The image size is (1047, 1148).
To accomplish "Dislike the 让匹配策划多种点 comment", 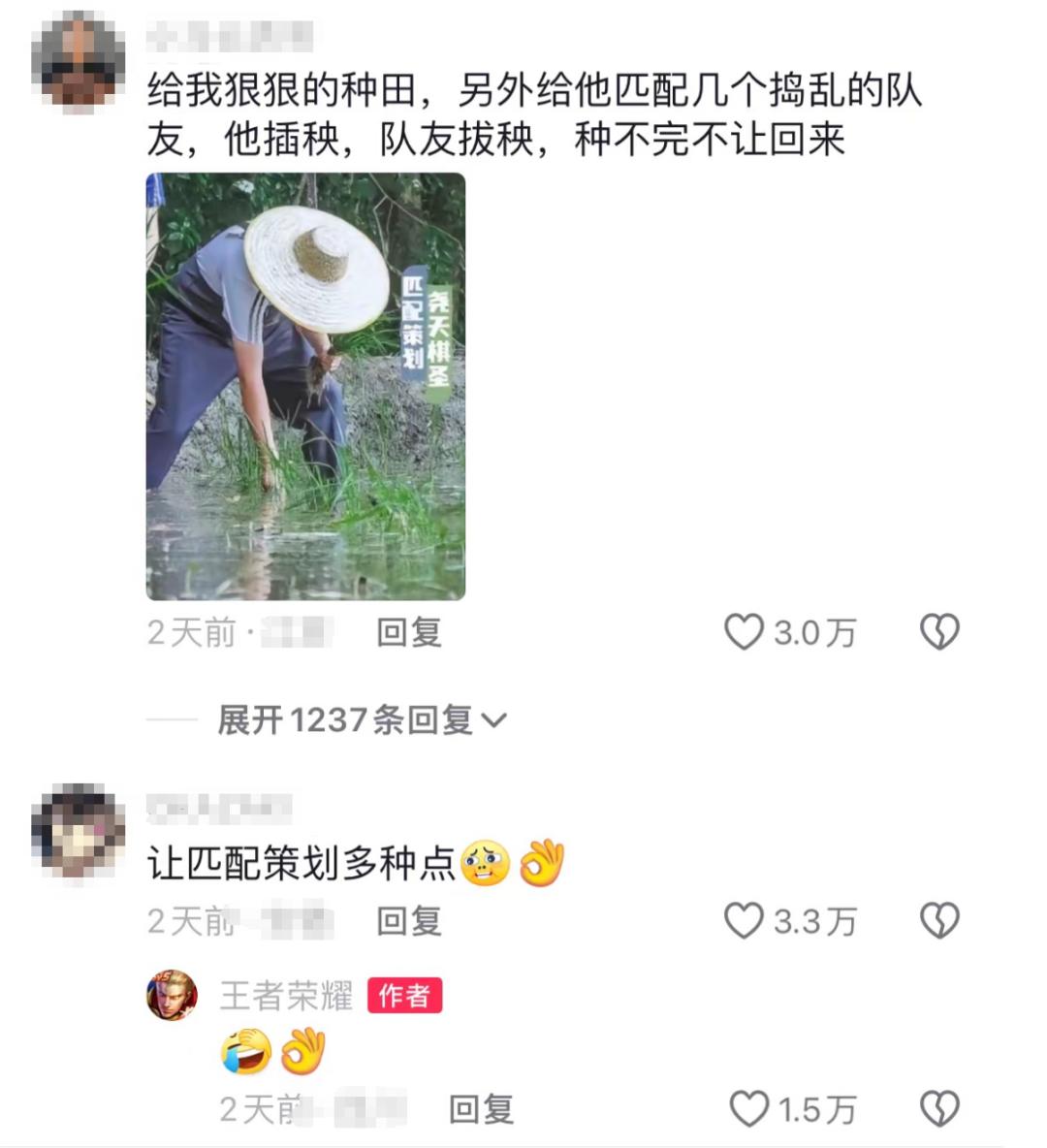I will pos(938,921).
